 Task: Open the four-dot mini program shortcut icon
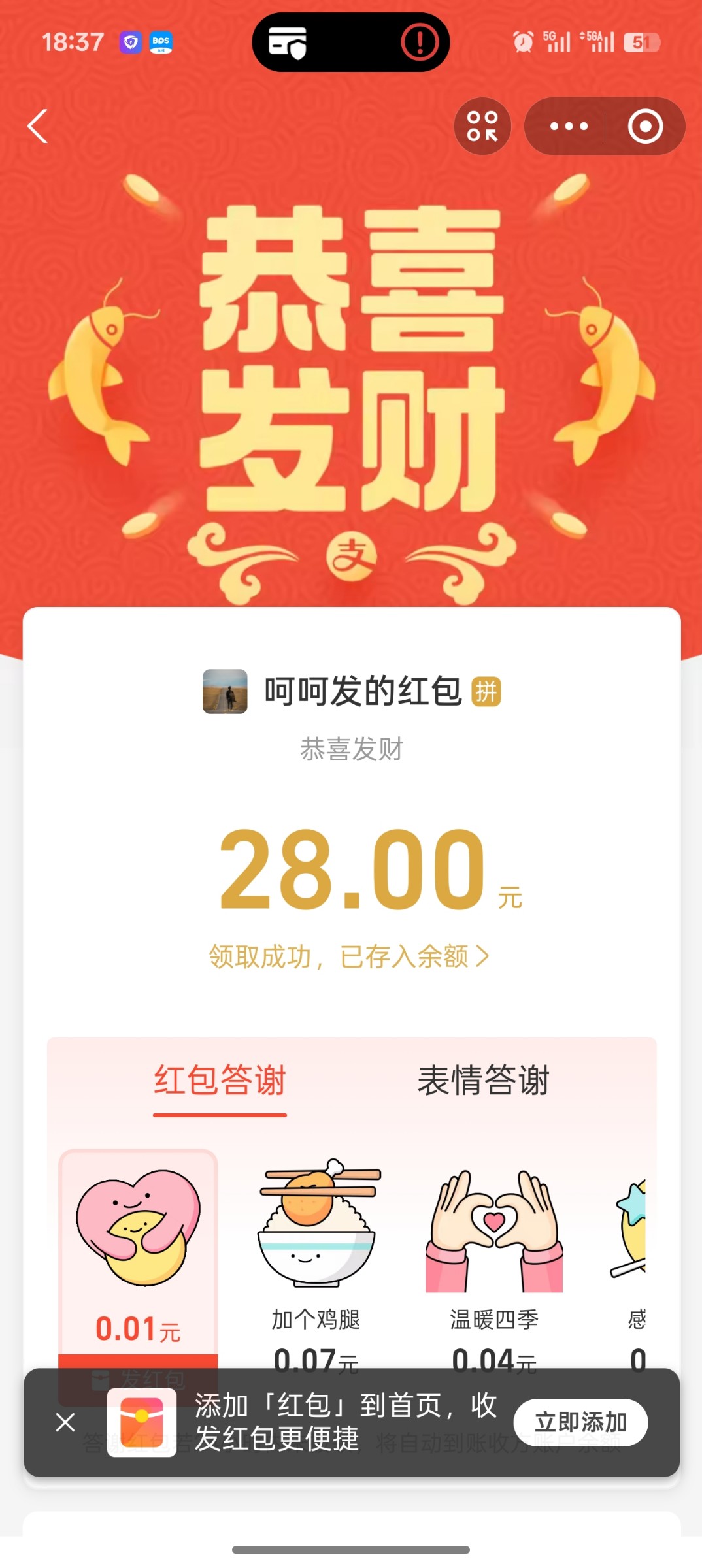click(482, 126)
